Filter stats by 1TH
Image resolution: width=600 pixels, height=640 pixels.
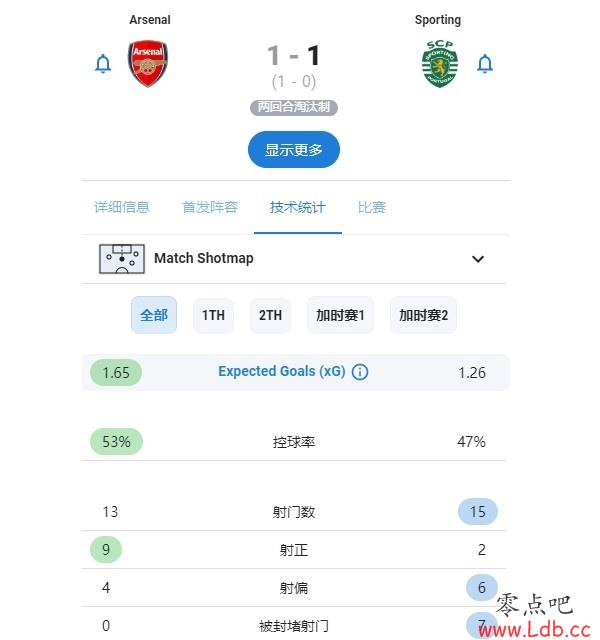tap(213, 315)
